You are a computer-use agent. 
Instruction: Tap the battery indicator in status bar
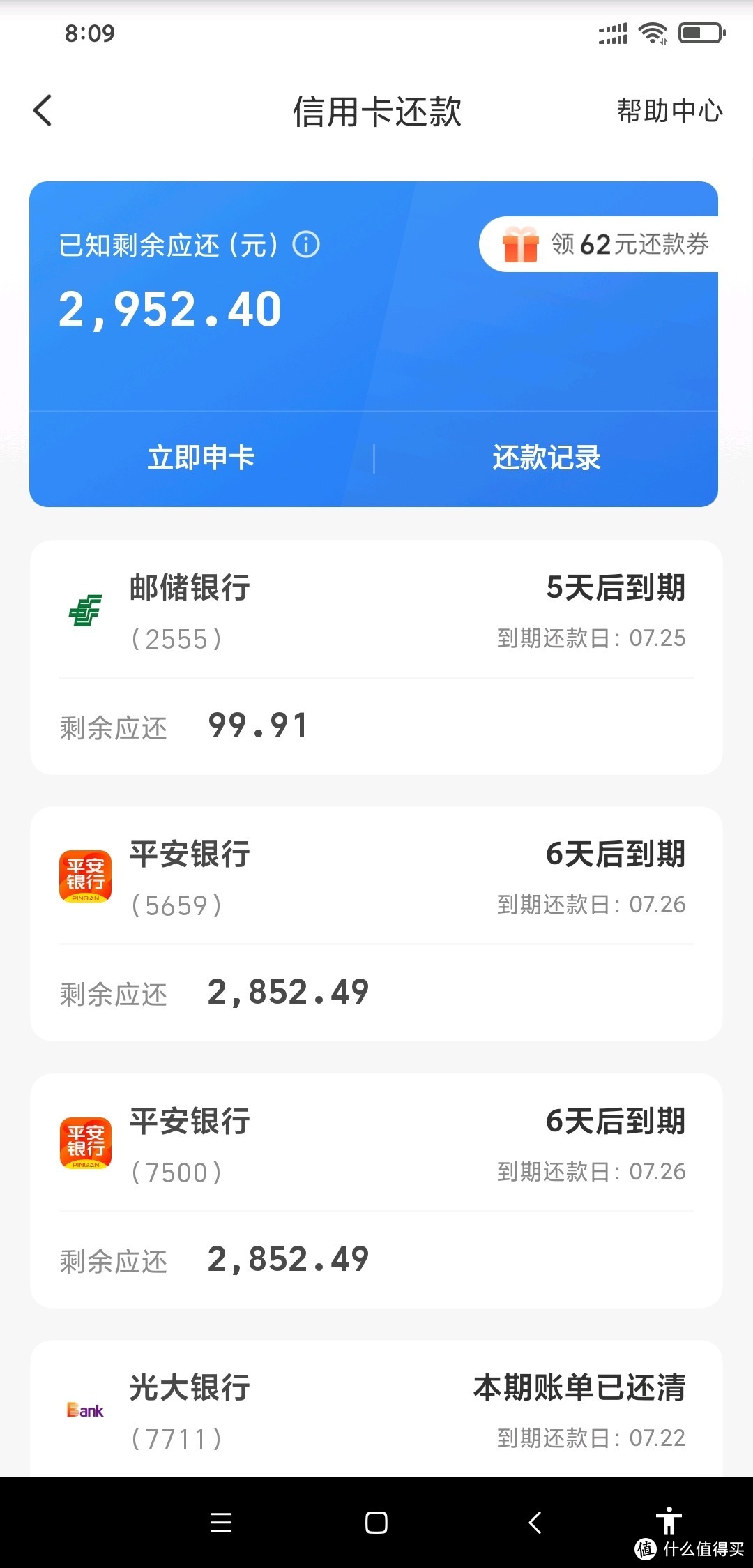(696, 31)
